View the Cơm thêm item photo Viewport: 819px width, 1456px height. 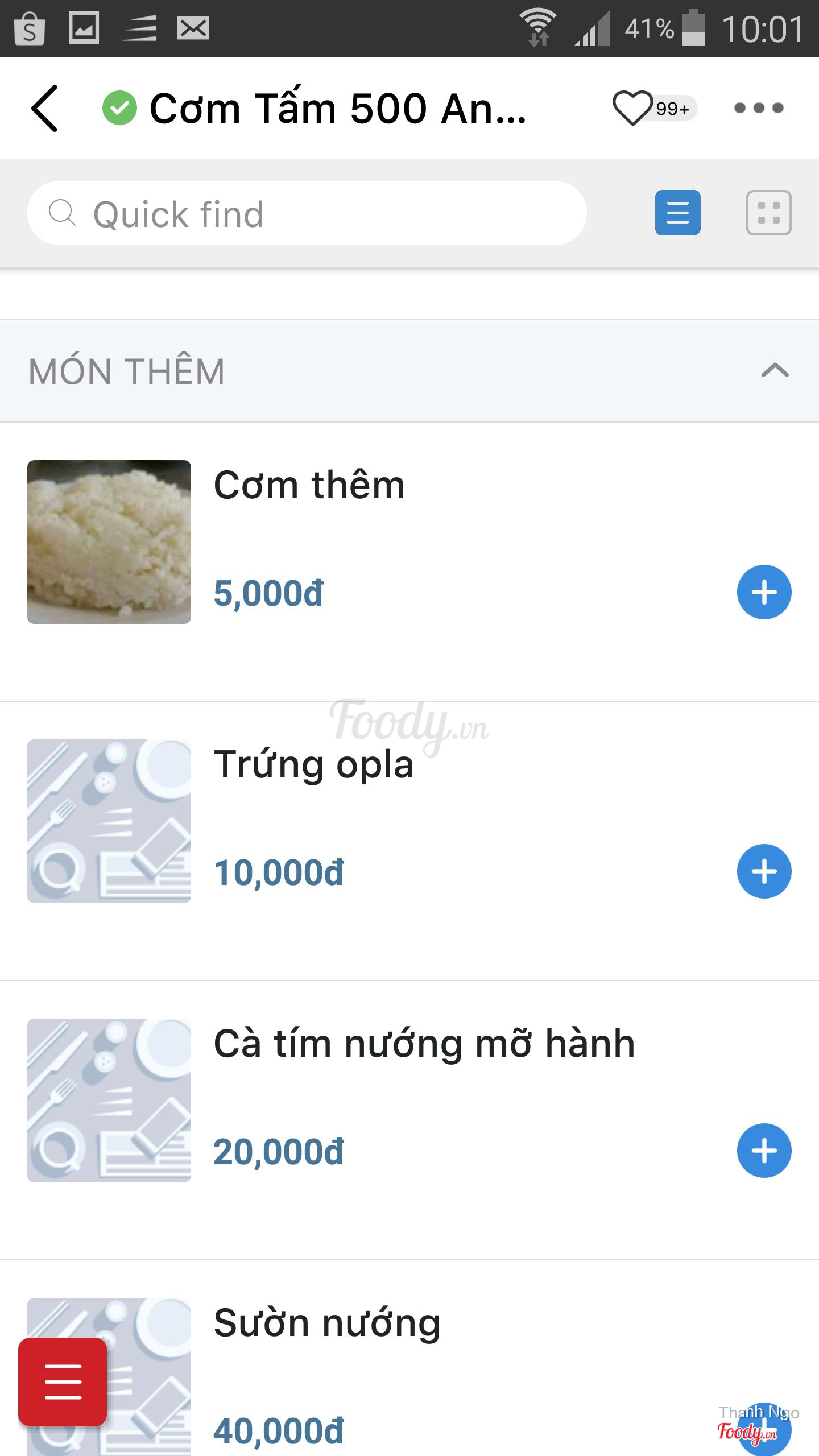point(109,542)
